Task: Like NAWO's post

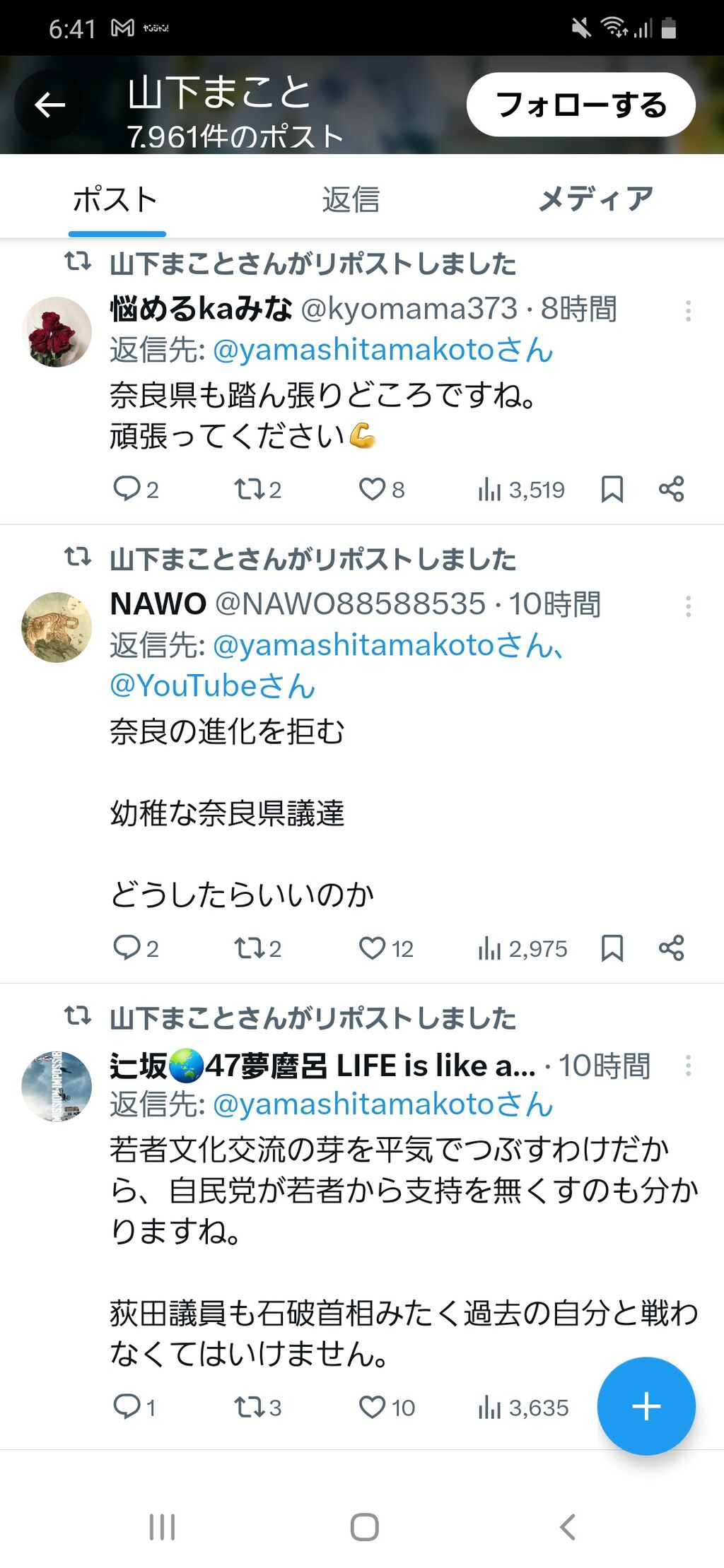Action: click(372, 948)
